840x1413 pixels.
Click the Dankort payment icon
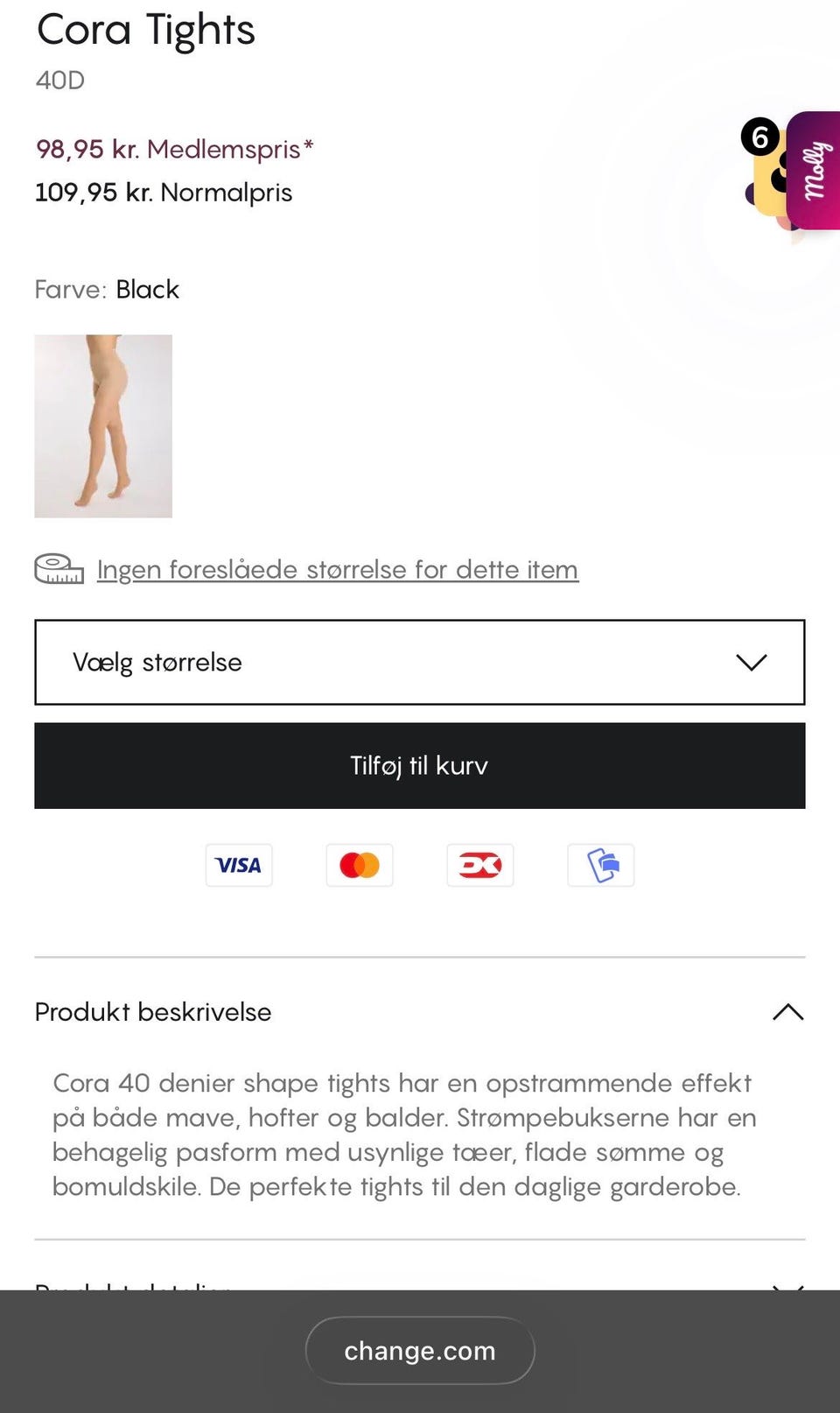(479, 865)
